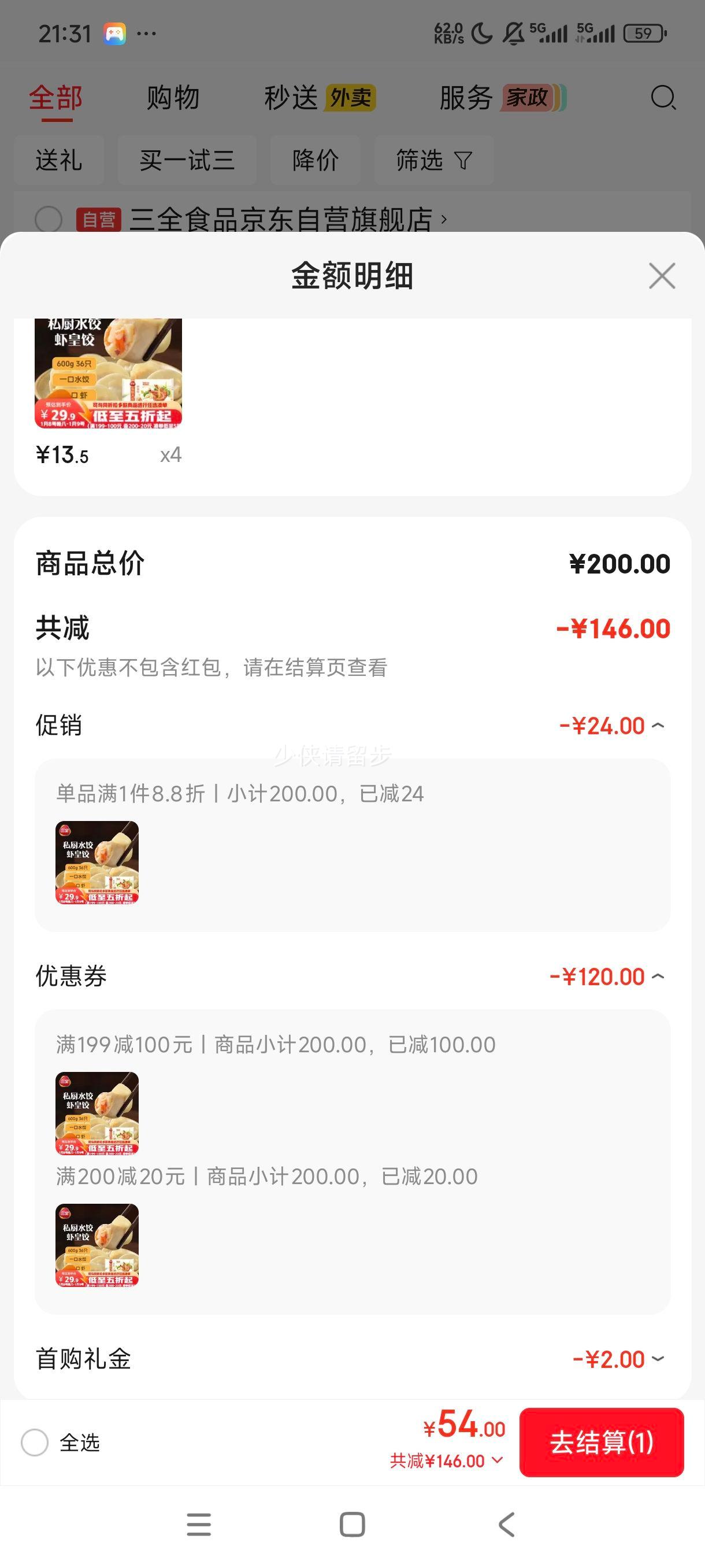Image resolution: width=705 pixels, height=1568 pixels.
Task: Expand the 共减¥146.00 savings summary
Action: pyautogui.click(x=446, y=1460)
